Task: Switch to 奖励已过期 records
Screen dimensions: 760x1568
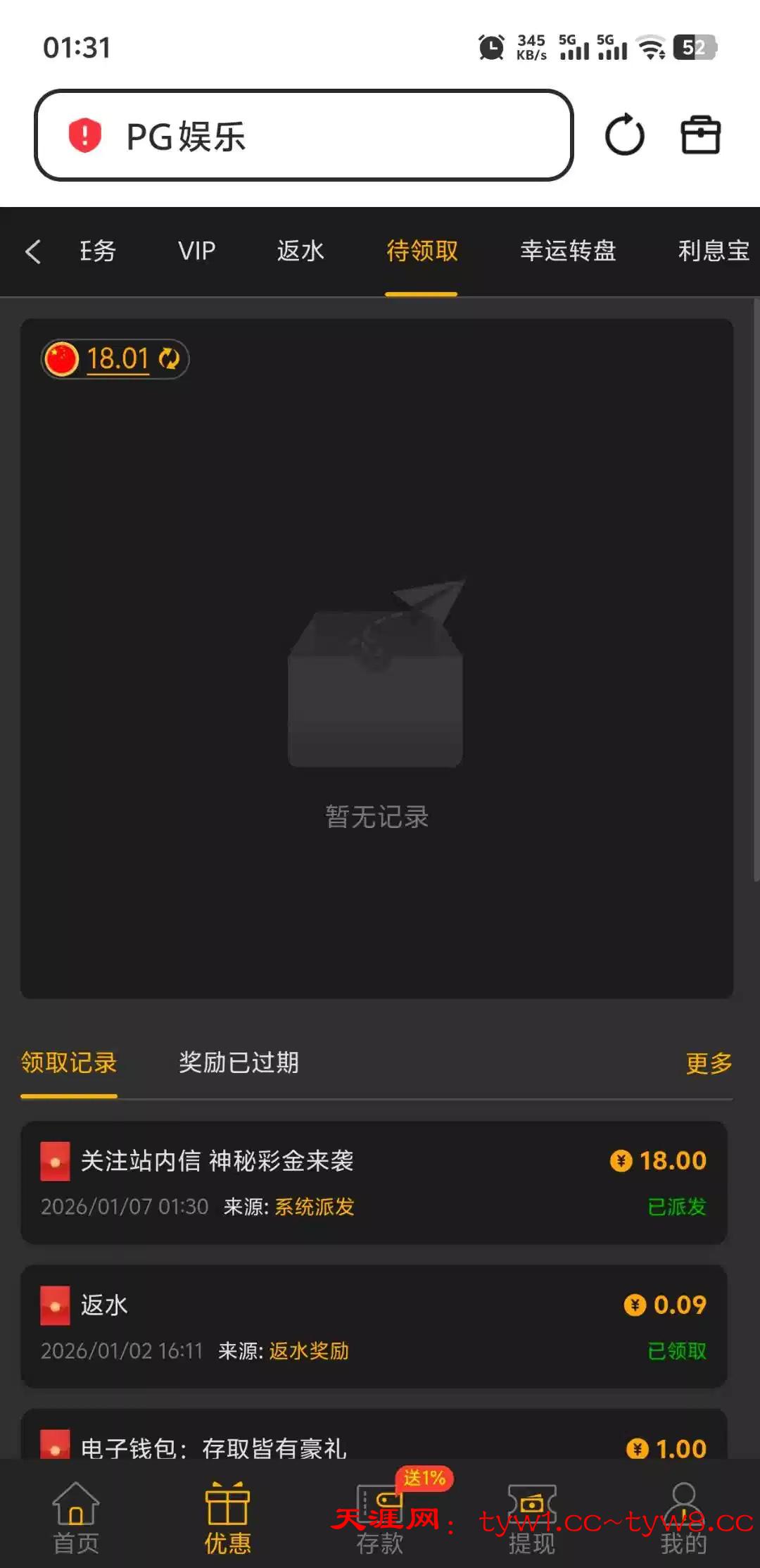Action: (239, 1062)
